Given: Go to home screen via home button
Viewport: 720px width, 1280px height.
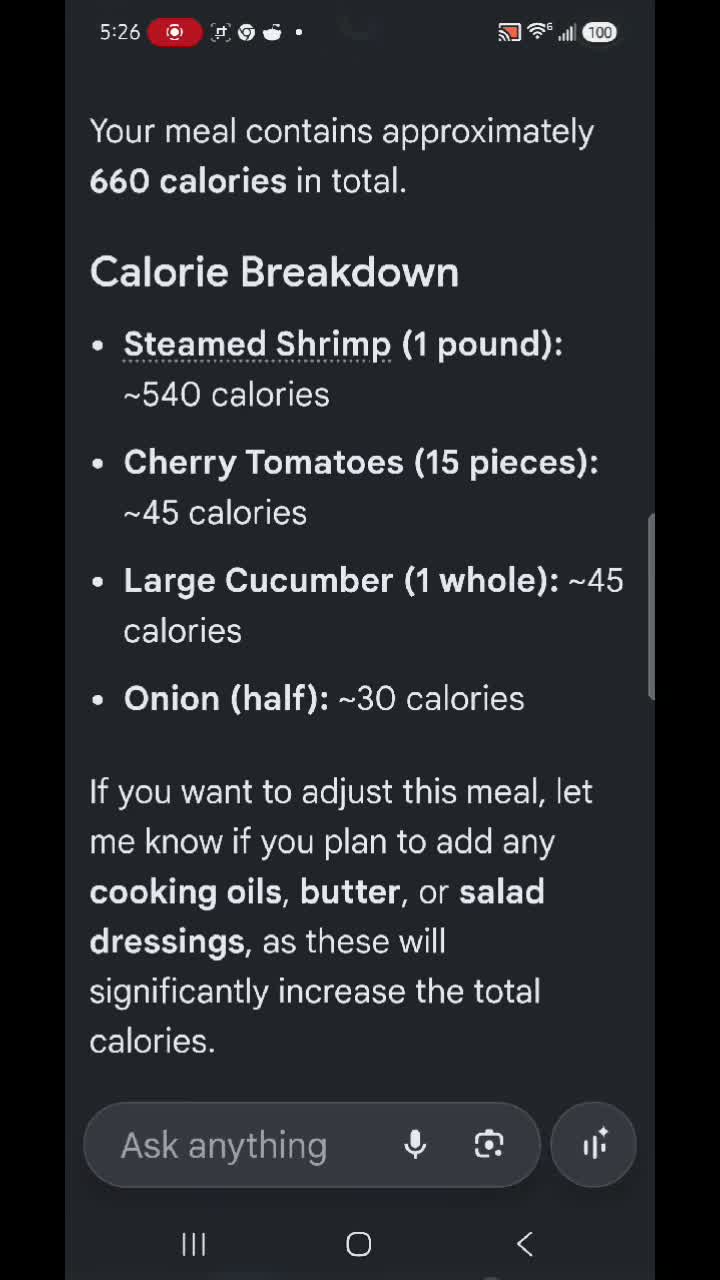Looking at the screenshot, I should point(359,1244).
